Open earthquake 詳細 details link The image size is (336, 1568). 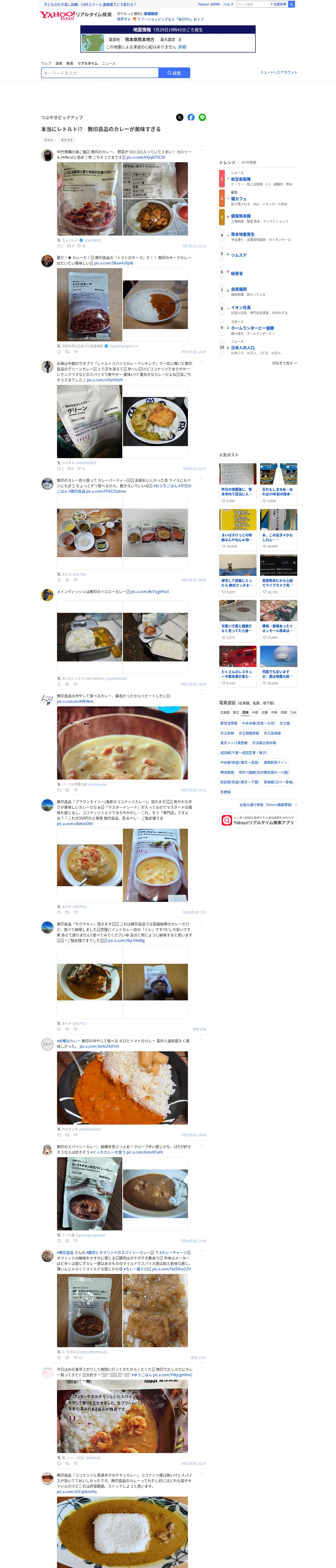click(x=182, y=47)
